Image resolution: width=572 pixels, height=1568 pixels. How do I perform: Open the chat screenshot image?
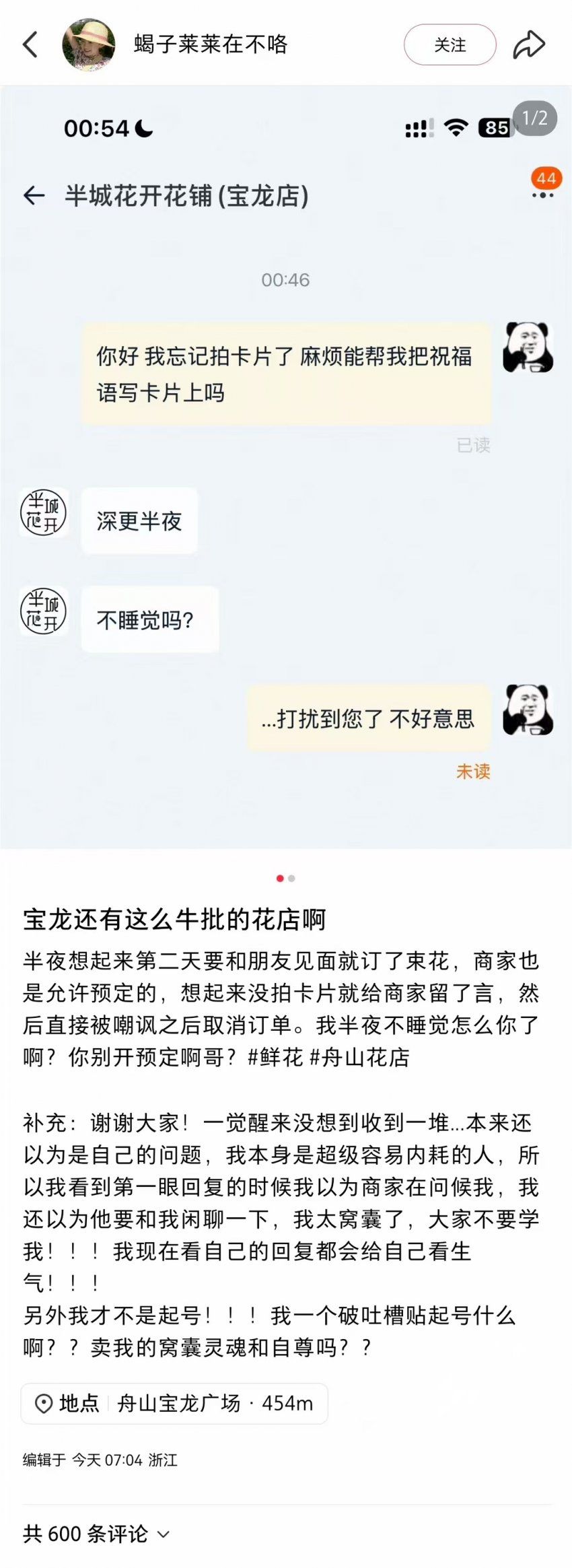tap(286, 471)
